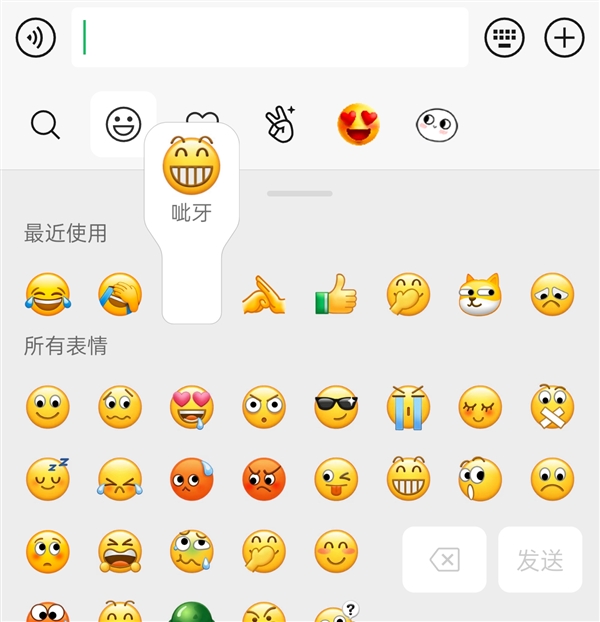Insert the sleeping zzz emoji

coord(47,479)
